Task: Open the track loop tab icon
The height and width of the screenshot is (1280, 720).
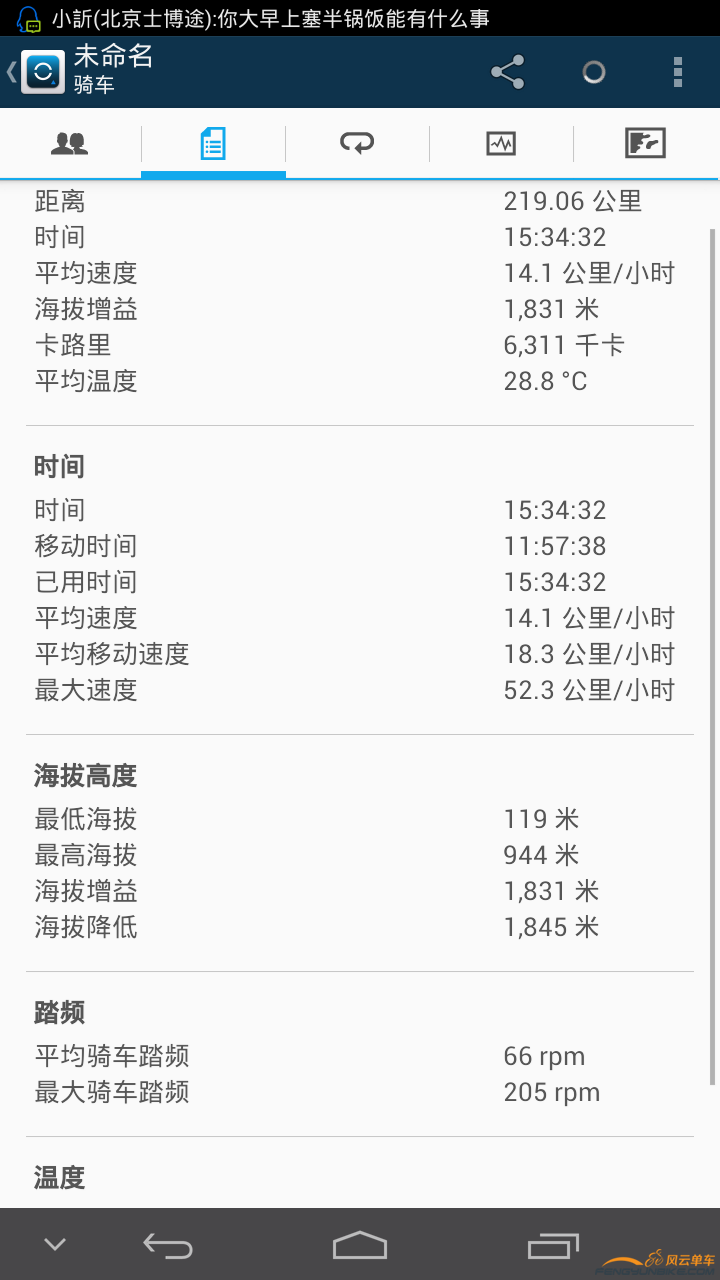Action: pyautogui.click(x=356, y=143)
